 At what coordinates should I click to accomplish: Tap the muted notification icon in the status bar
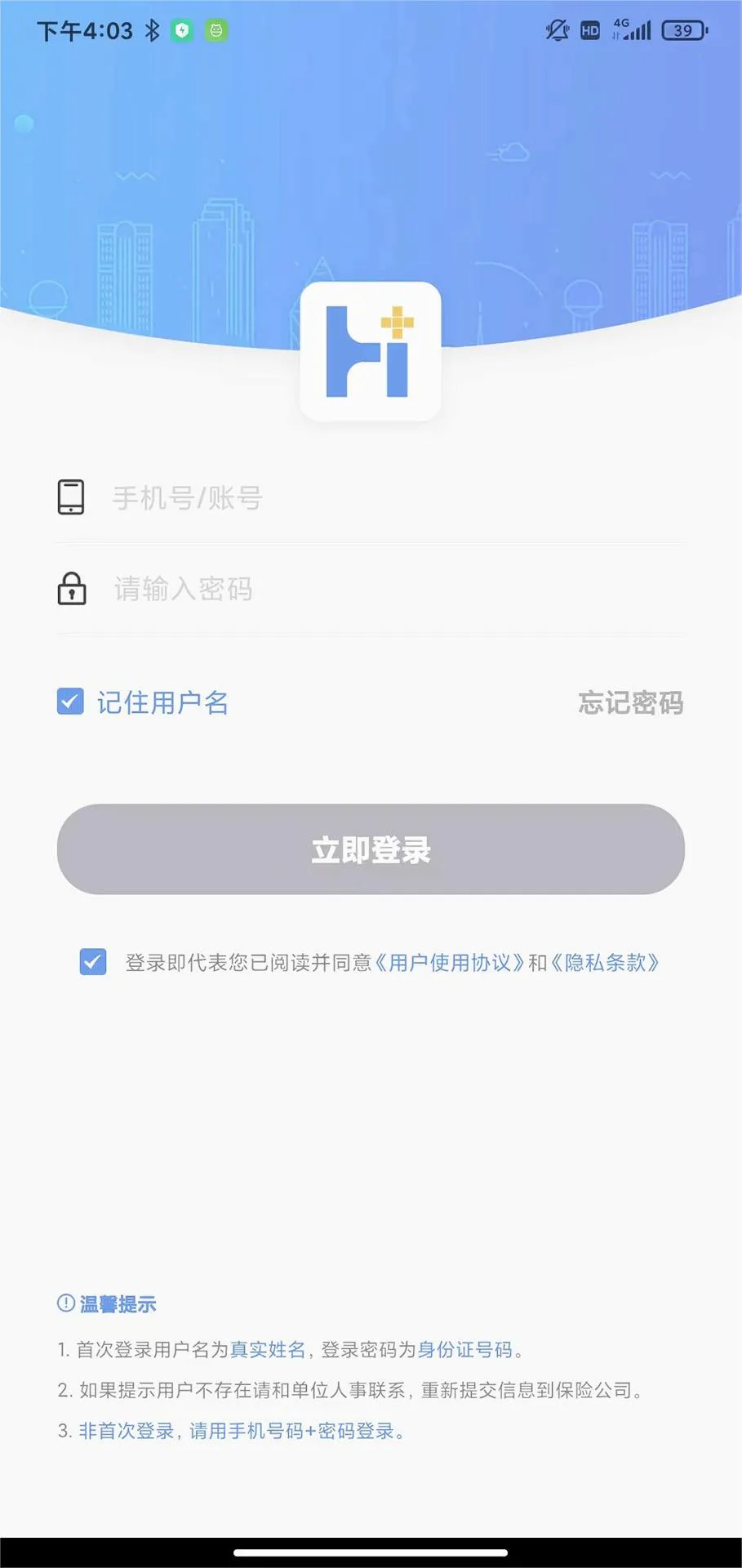tap(558, 29)
